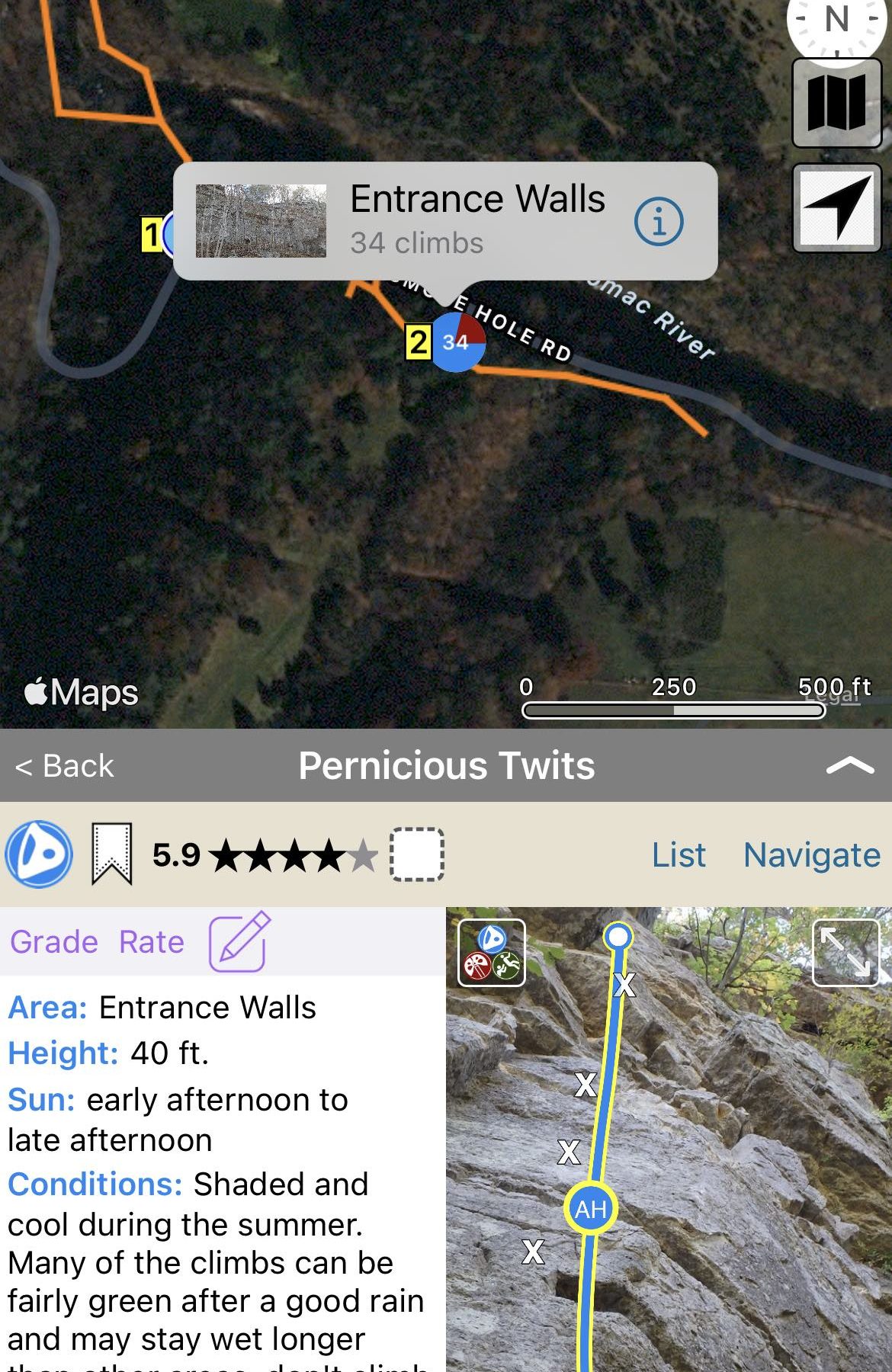Expand the panel with the up chevron

[850, 766]
